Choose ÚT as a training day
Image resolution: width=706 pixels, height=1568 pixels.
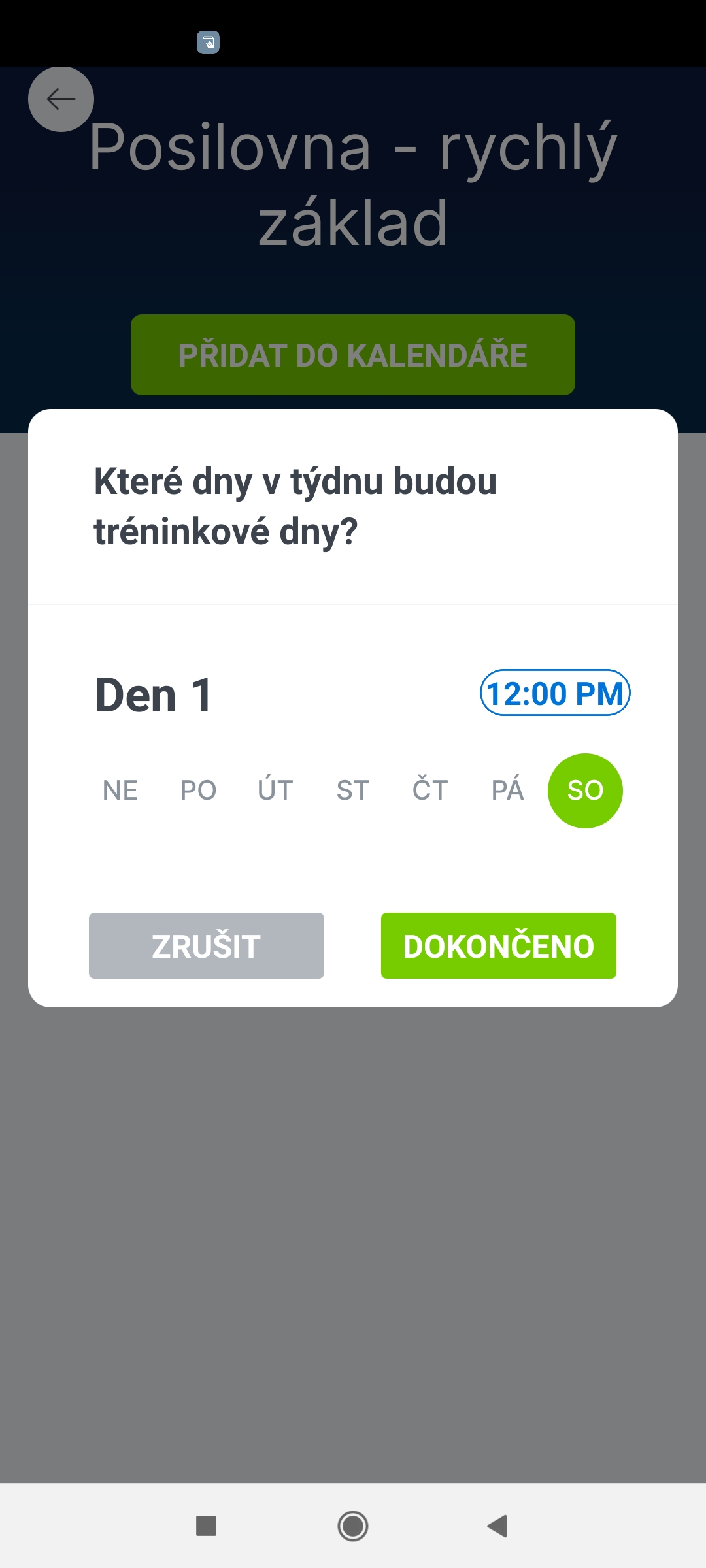pyautogui.click(x=275, y=791)
